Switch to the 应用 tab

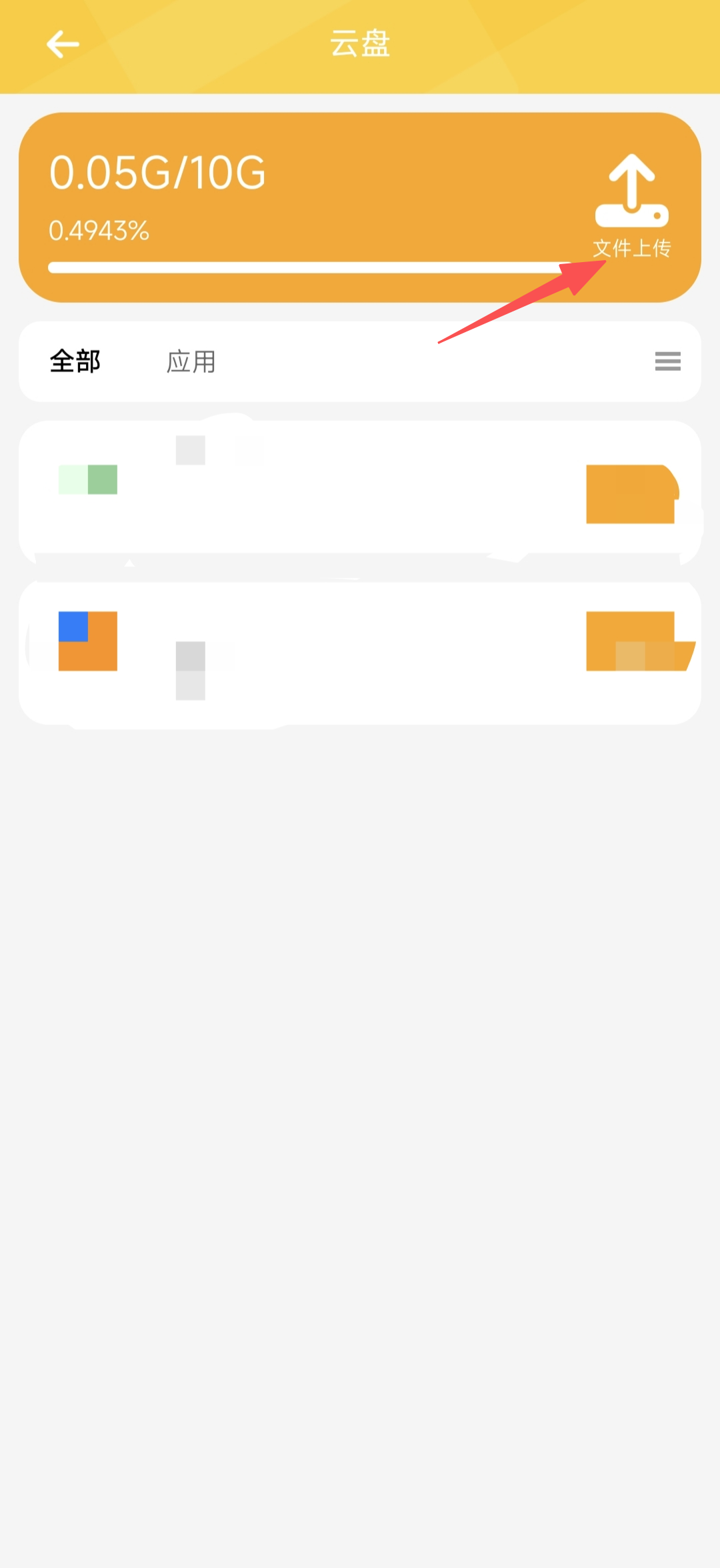[191, 361]
